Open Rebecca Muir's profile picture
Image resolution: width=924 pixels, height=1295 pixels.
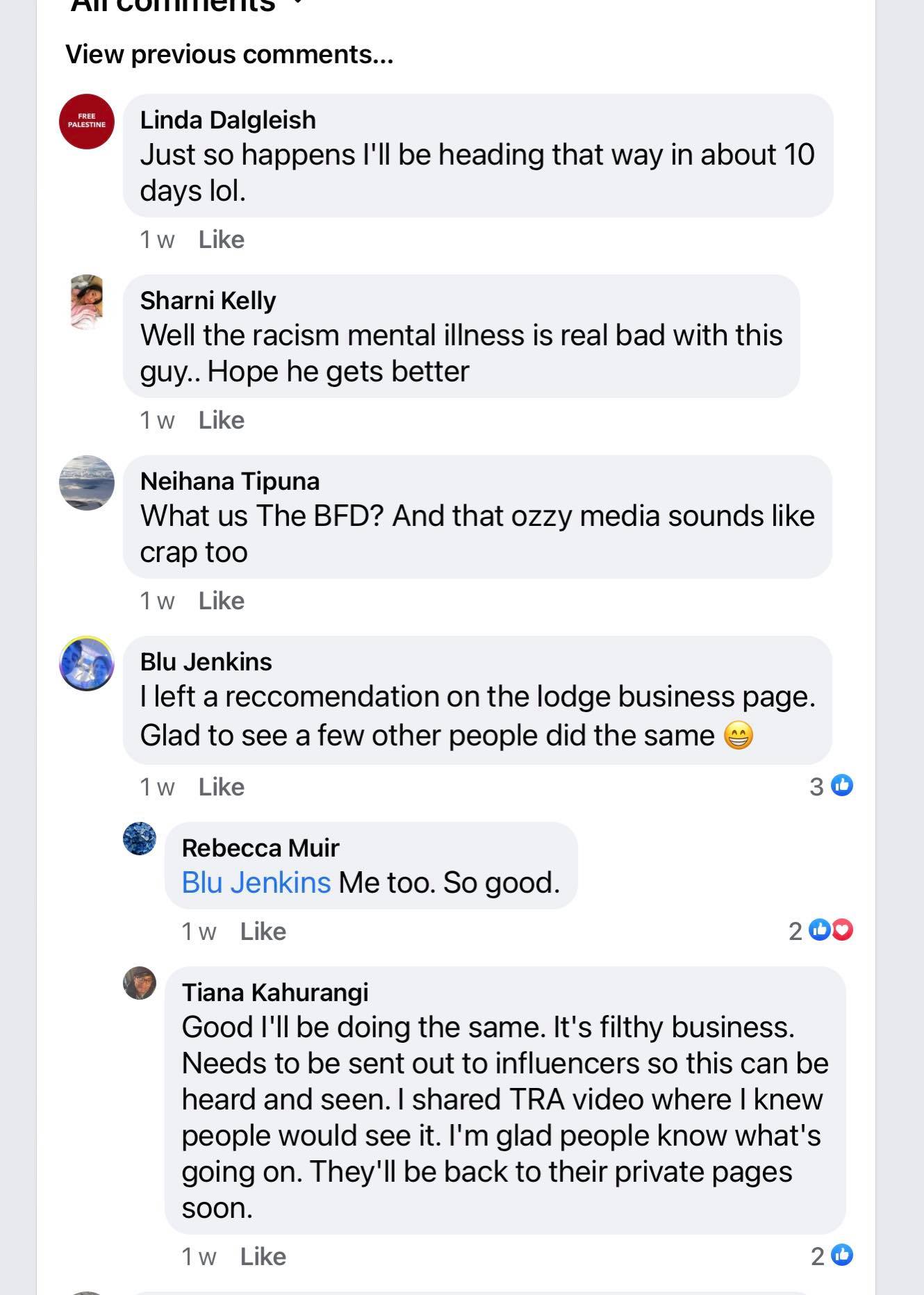(140, 839)
